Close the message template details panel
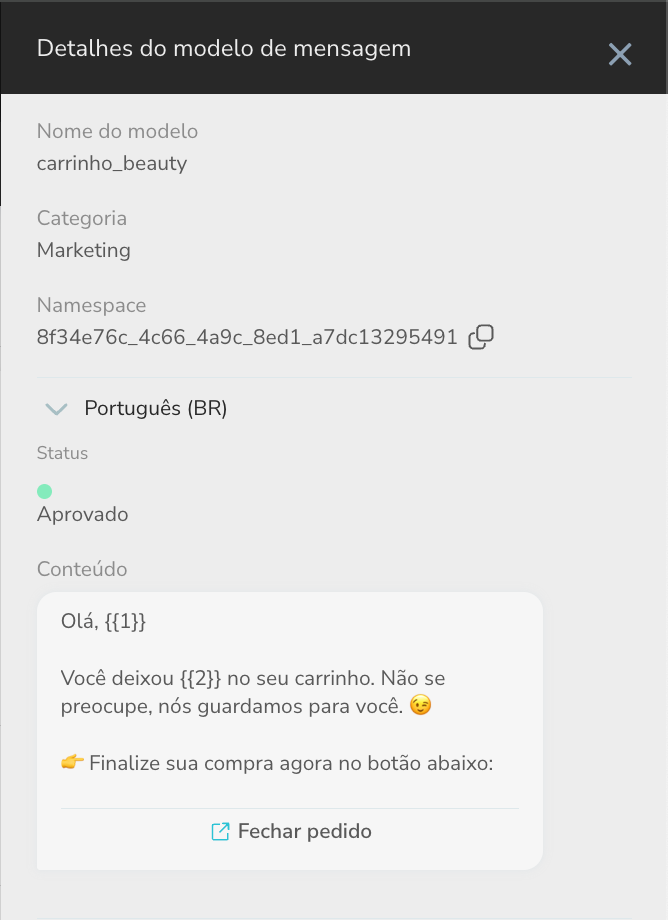The image size is (668, 920). click(620, 54)
